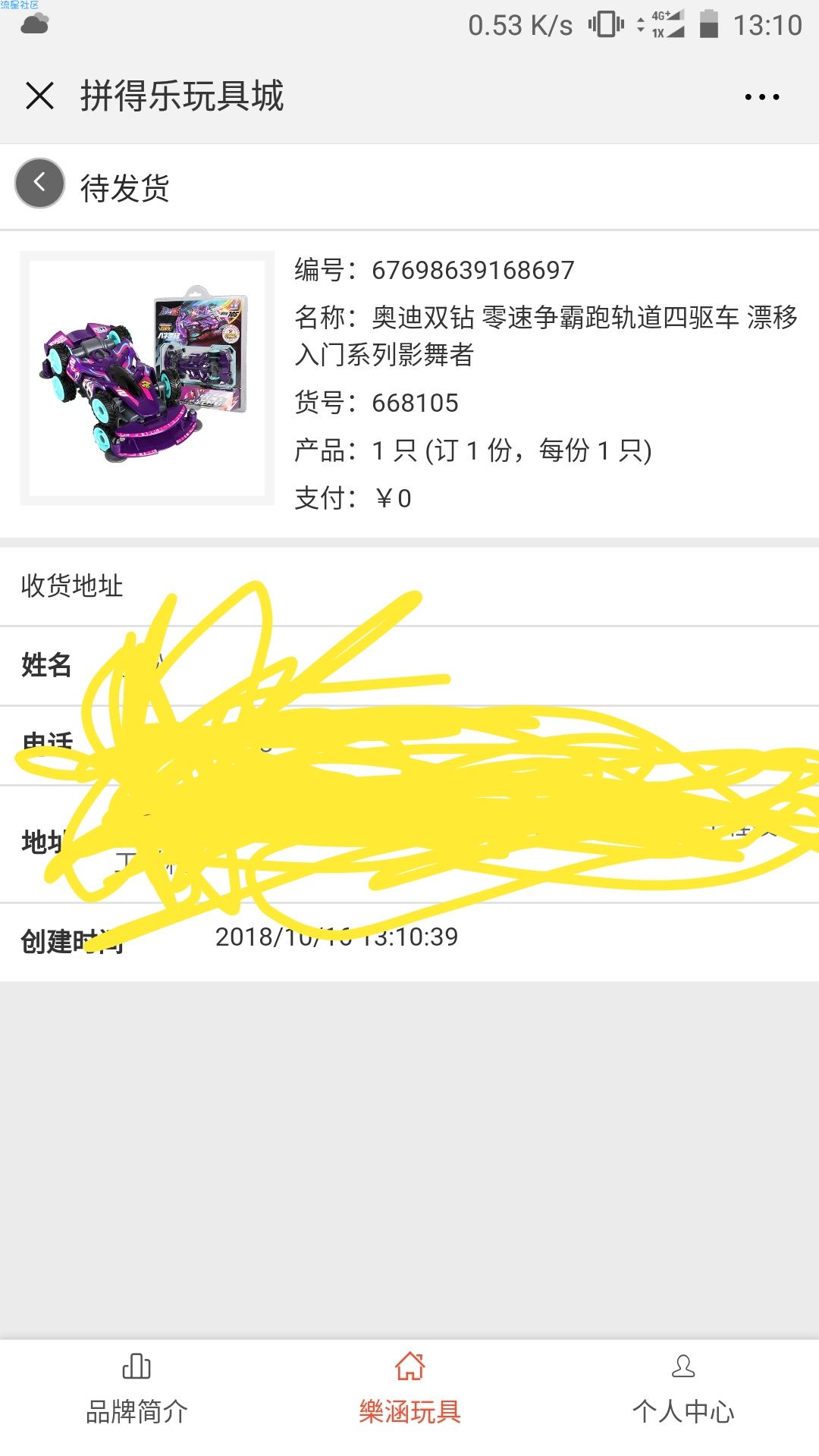819x1456 pixels.
Task: Switch to the 品牌简介 tab
Action: 136,1392
